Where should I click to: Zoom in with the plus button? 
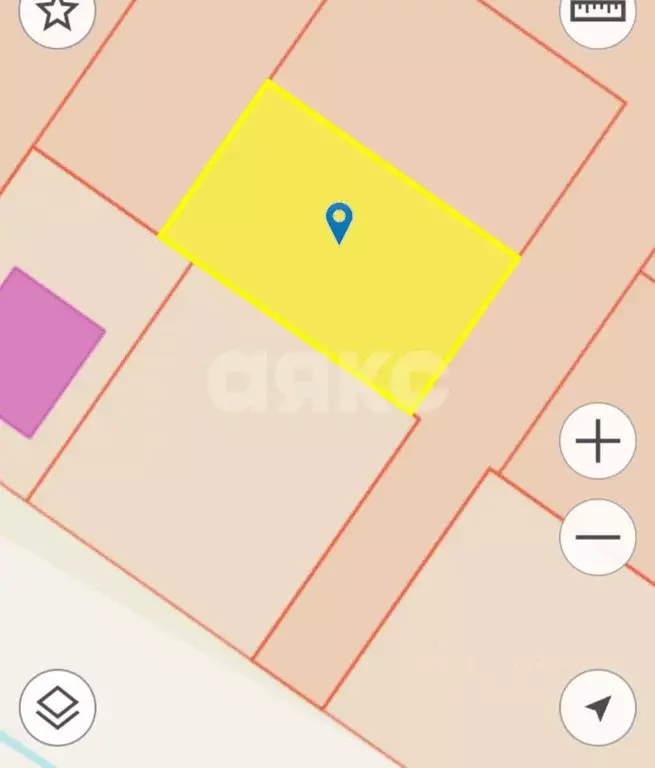[598, 441]
